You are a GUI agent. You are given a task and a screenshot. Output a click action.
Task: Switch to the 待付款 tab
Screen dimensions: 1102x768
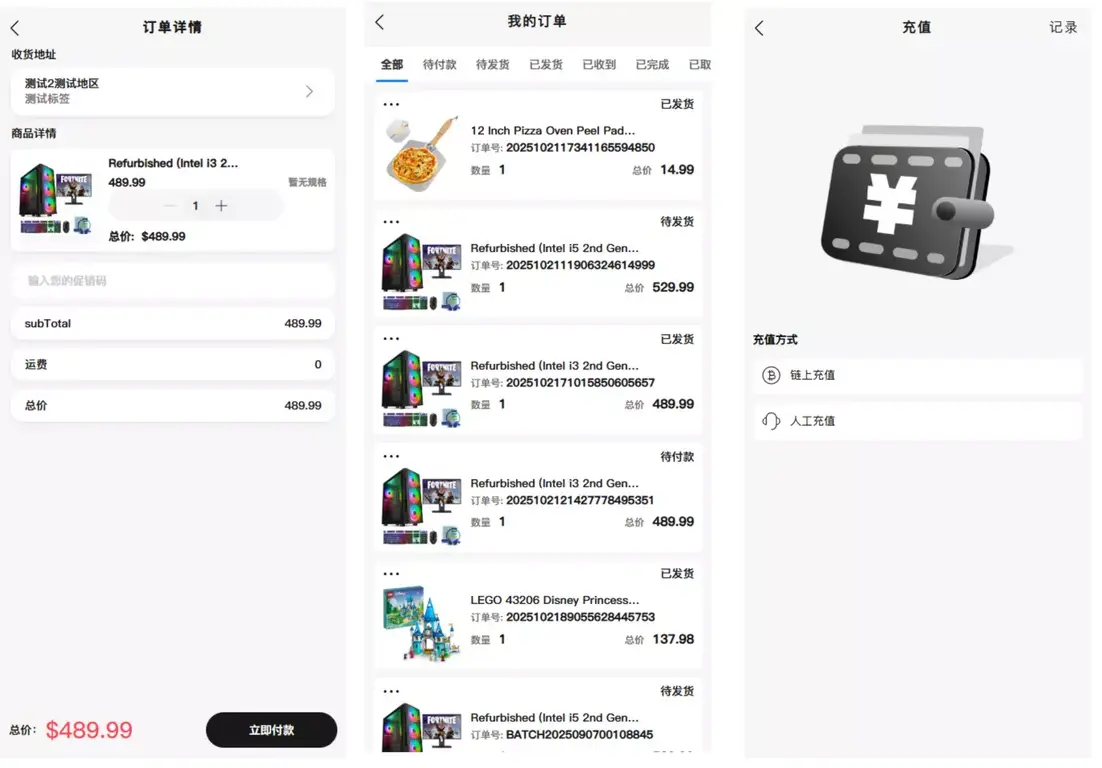pyautogui.click(x=439, y=65)
